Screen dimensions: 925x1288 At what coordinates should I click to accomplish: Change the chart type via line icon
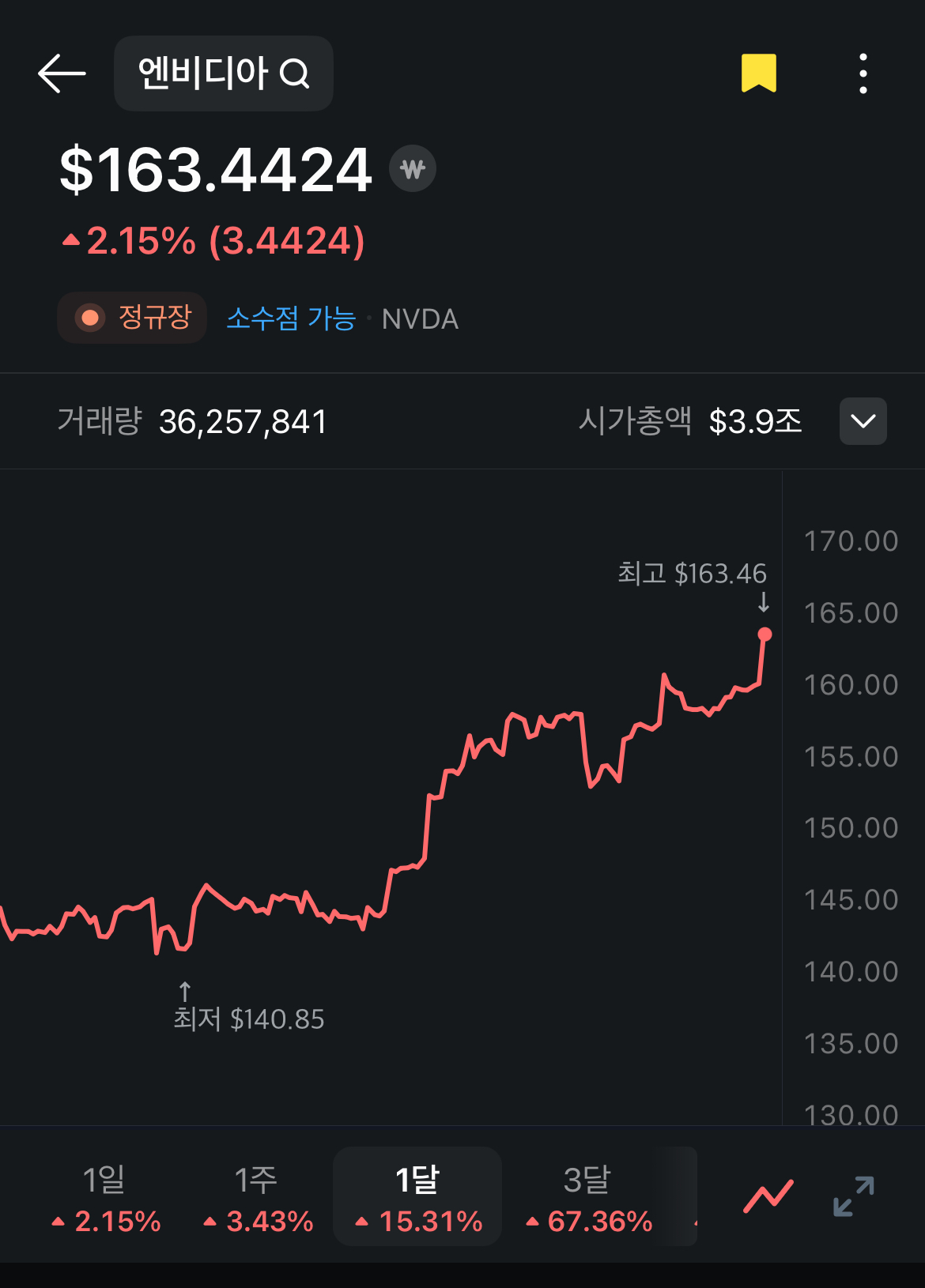(x=768, y=1196)
